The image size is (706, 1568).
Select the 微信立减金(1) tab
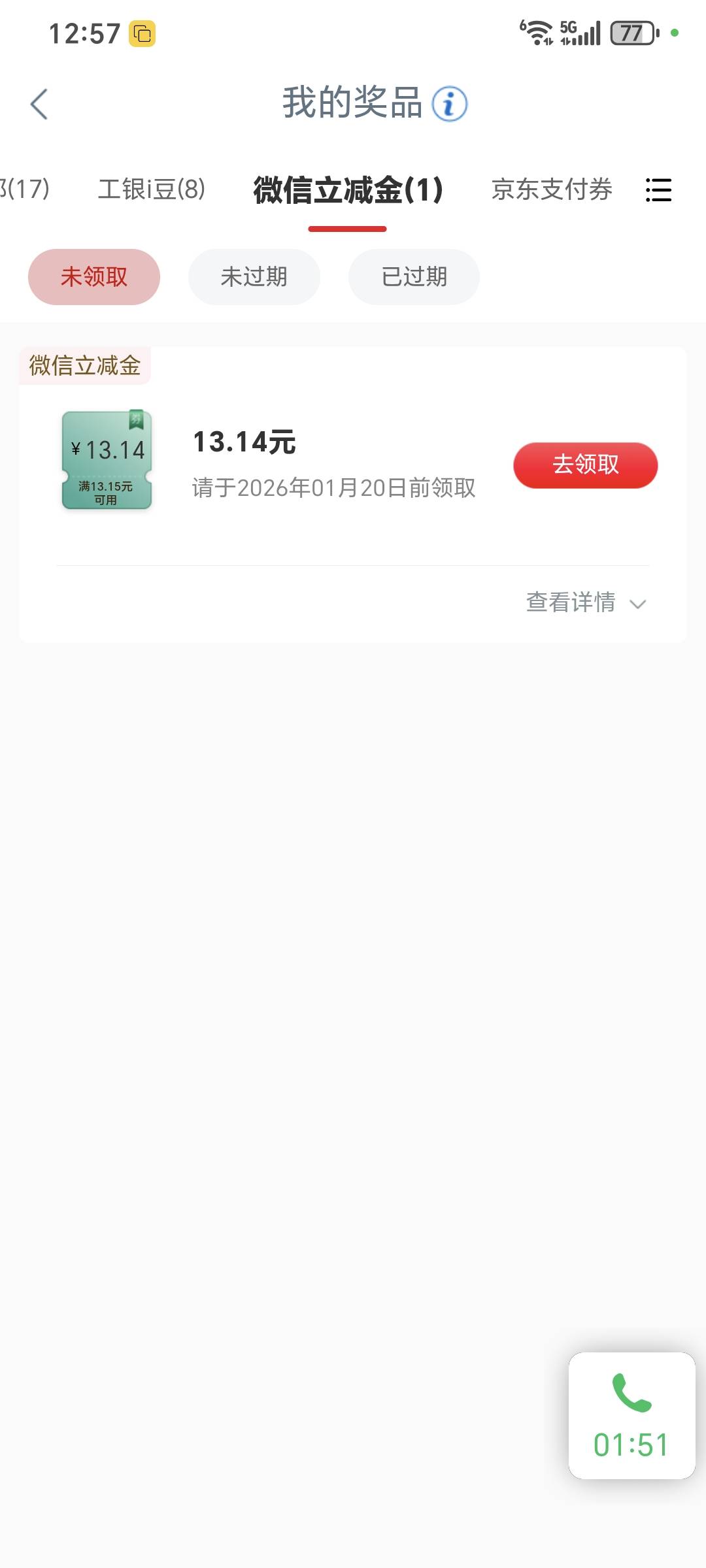pos(348,191)
